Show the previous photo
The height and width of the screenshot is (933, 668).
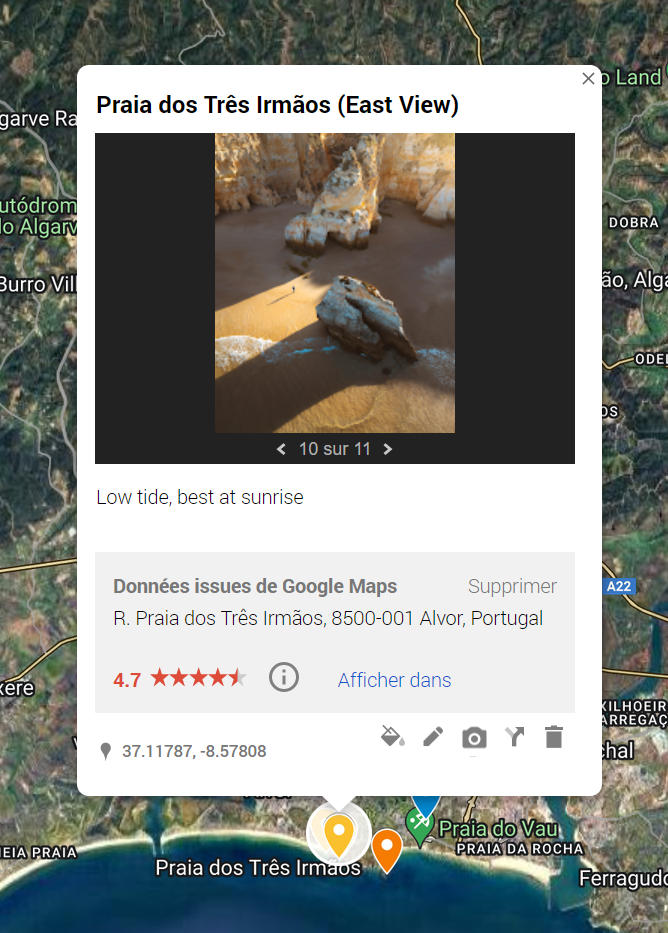282,449
